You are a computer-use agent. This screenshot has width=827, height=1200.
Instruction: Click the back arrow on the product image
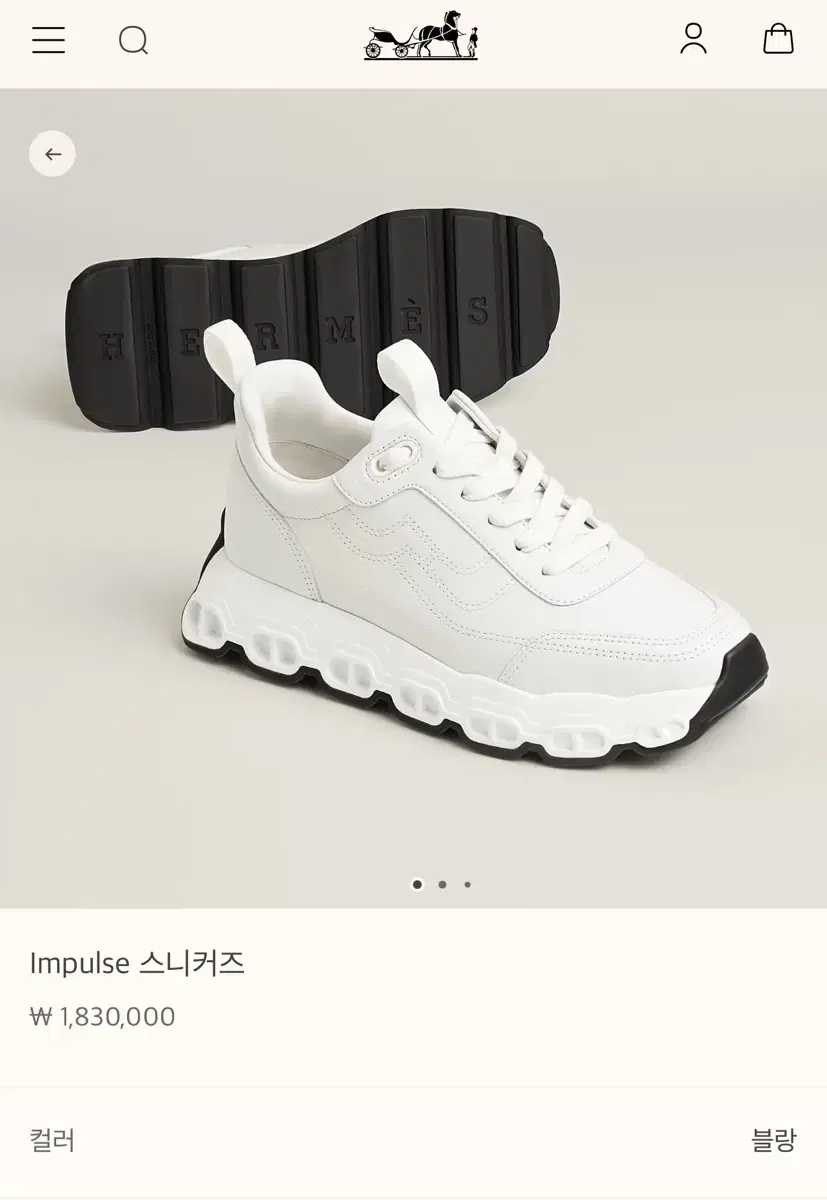tap(52, 153)
